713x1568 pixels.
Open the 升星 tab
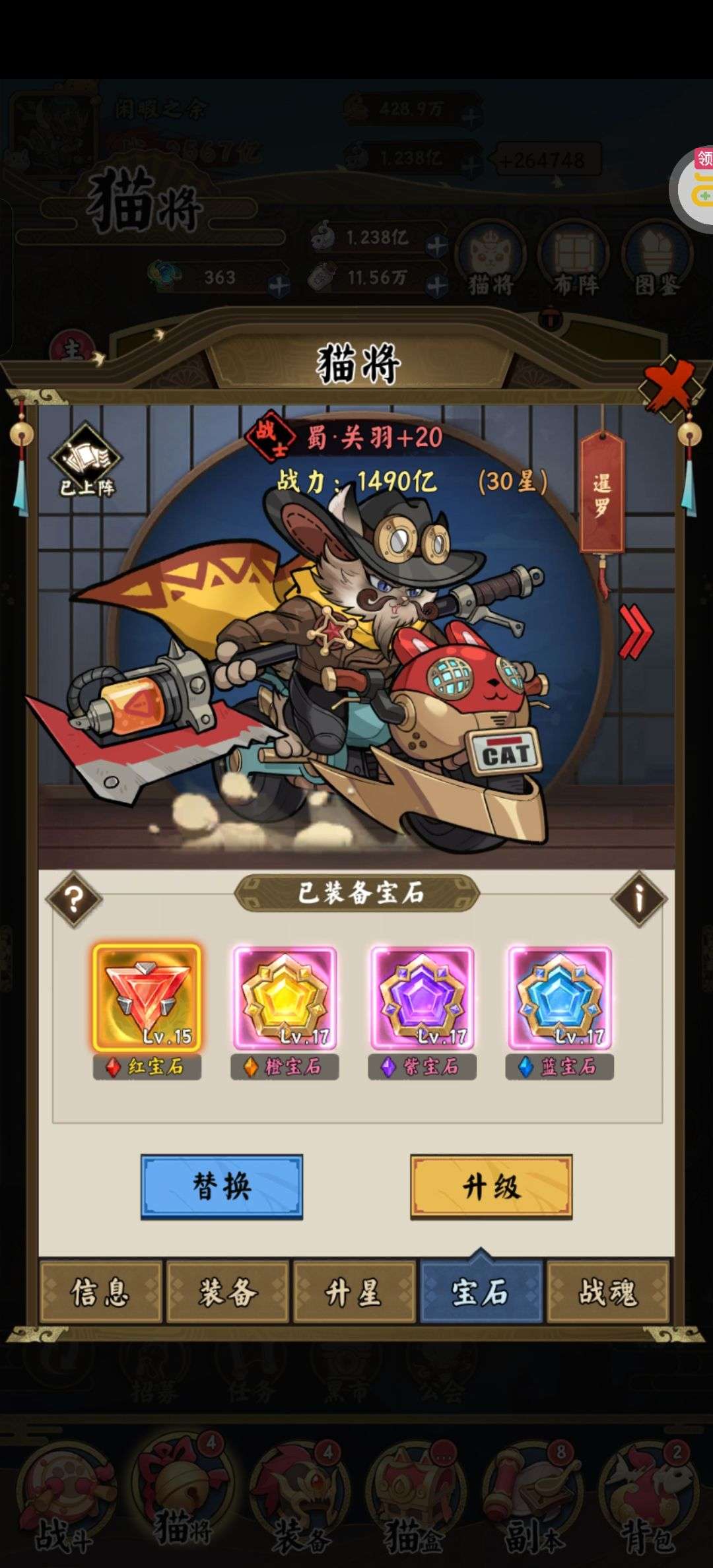(354, 1291)
